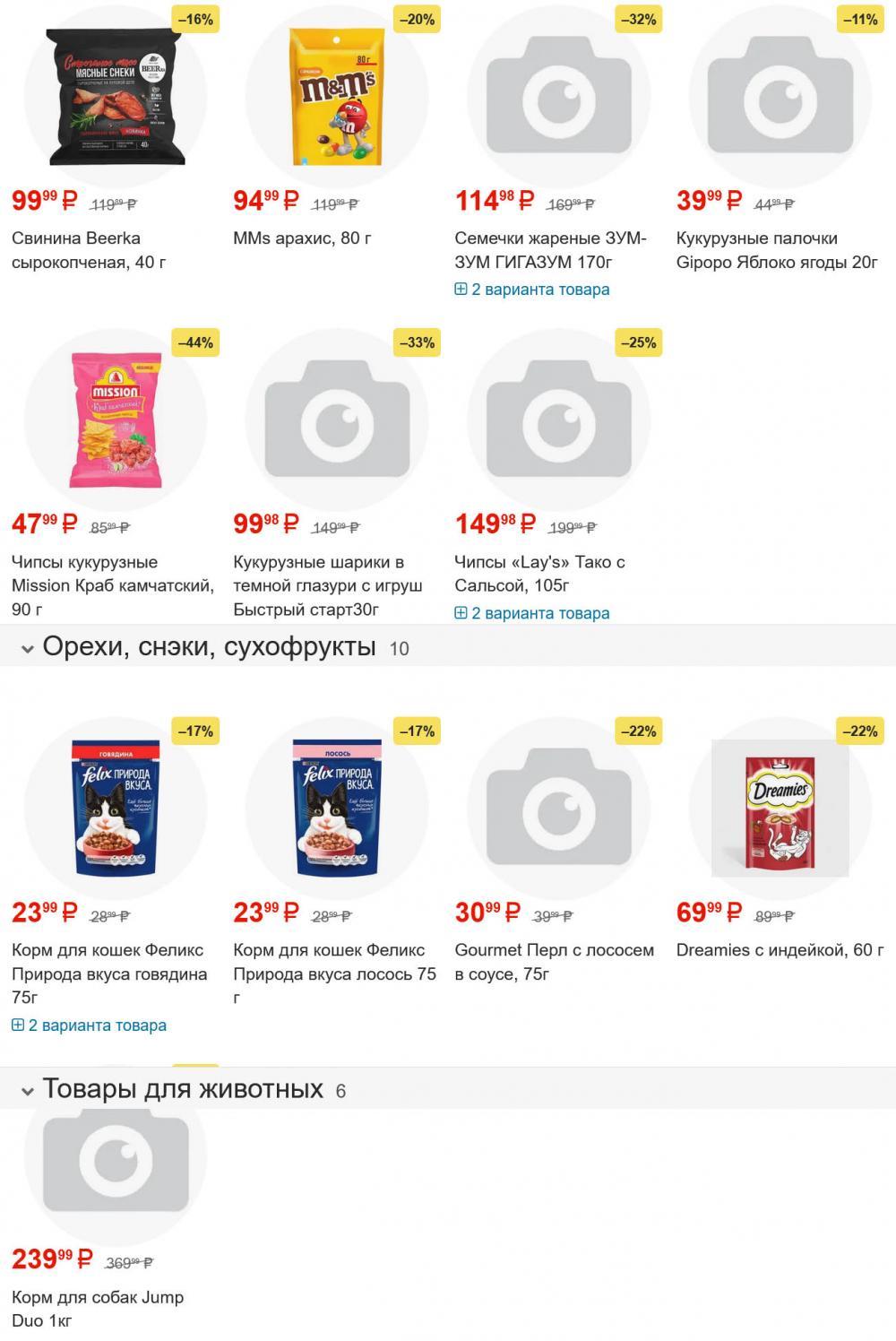896x1341 pixels.
Task: Open Чипсы кукурузные Mission Краб камчатский
Action: tap(112, 584)
